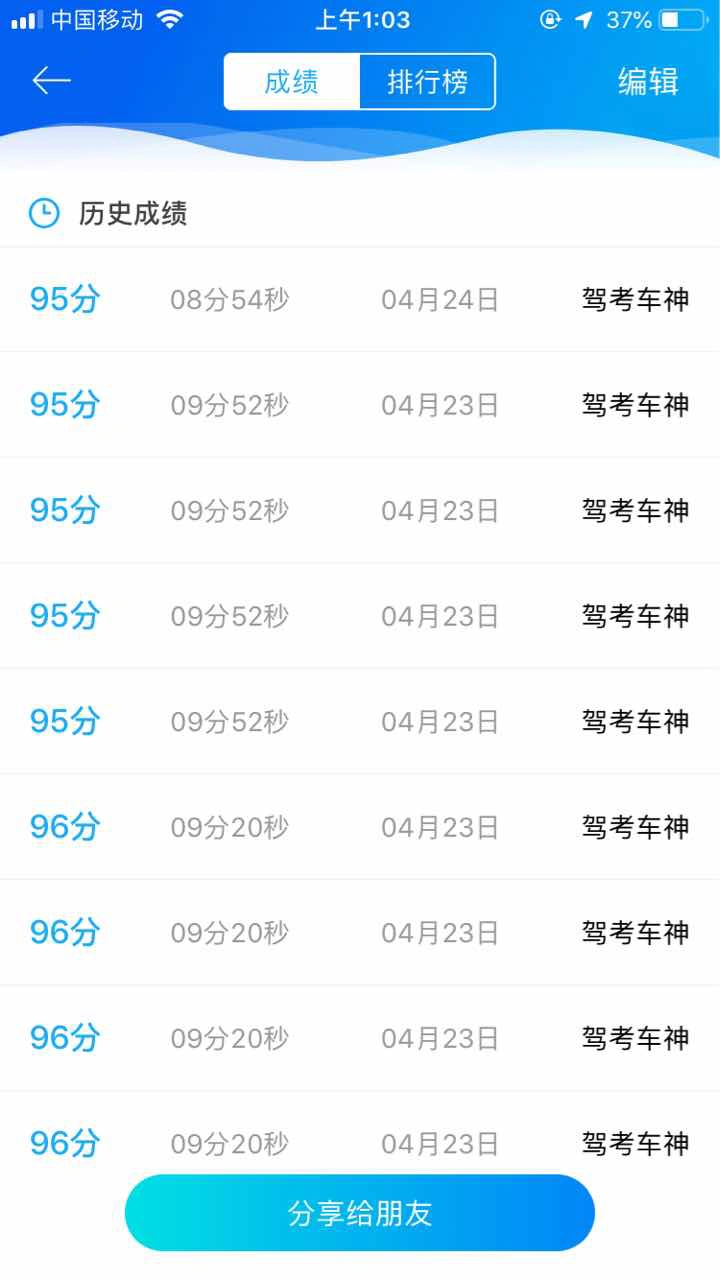Switch to the 排行榜 tab
Screen dimensions: 720x1280
tap(427, 82)
